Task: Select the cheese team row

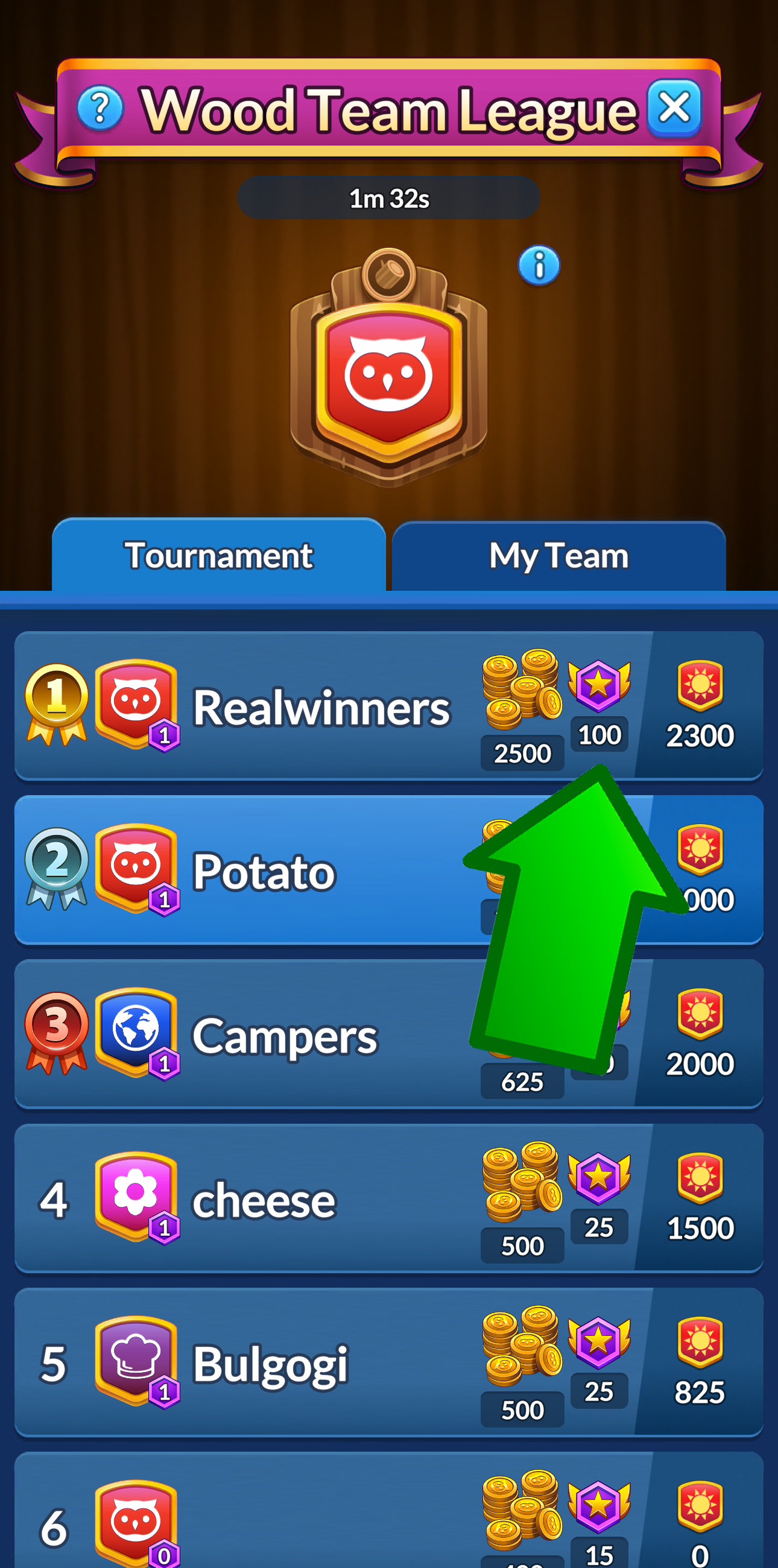Action: coord(264,1200)
